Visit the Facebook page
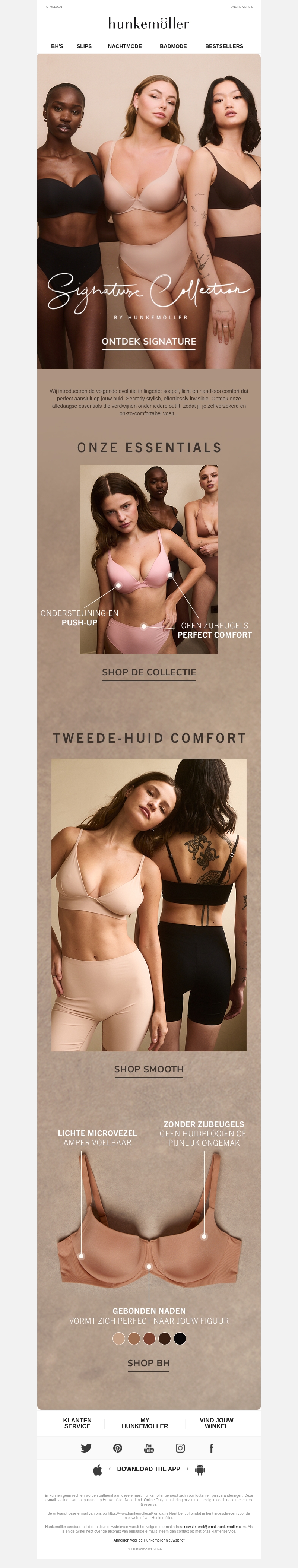This screenshot has height=1568, width=298. click(212, 1448)
